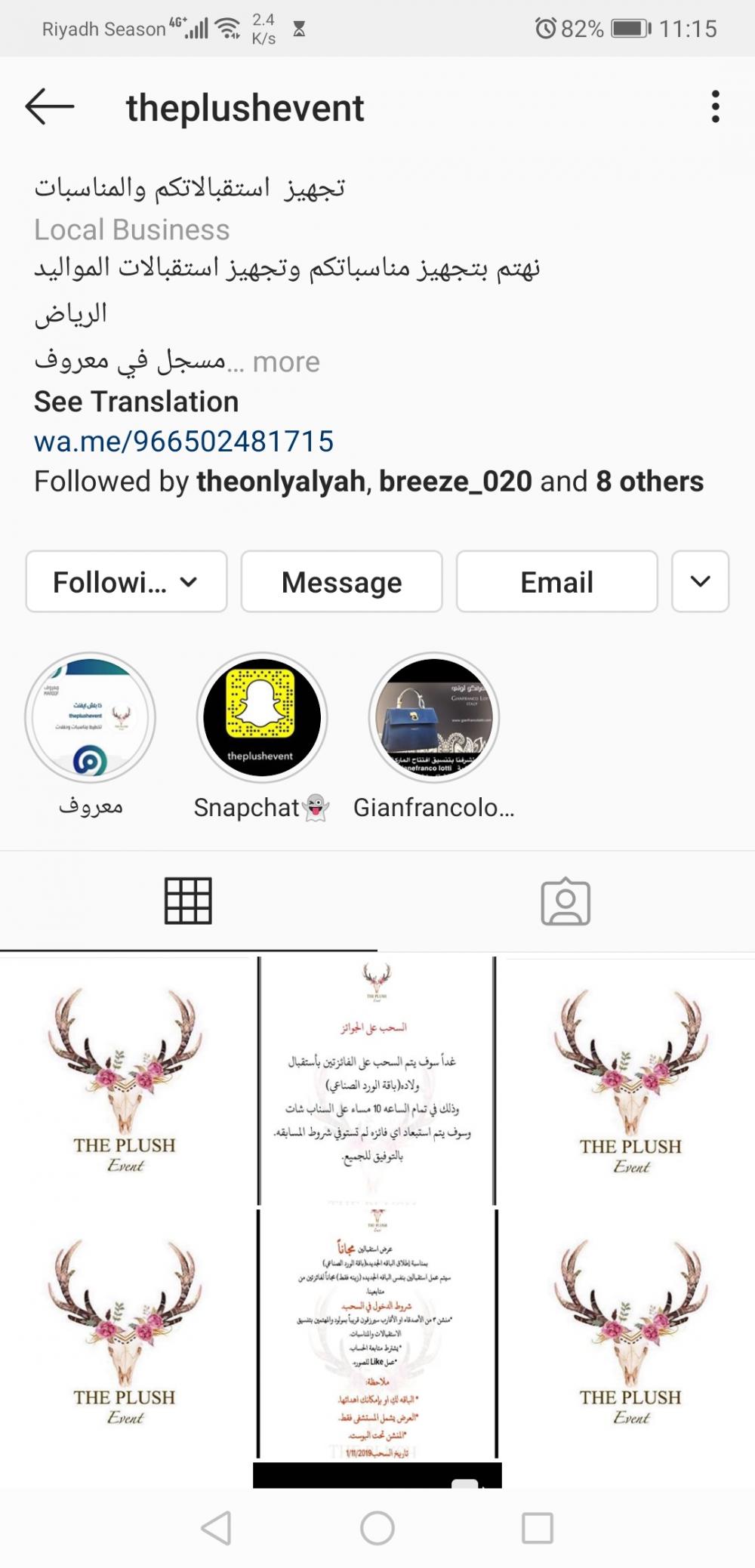Expand suggested accounts chevron button
755x1568 pixels.
[x=700, y=581]
